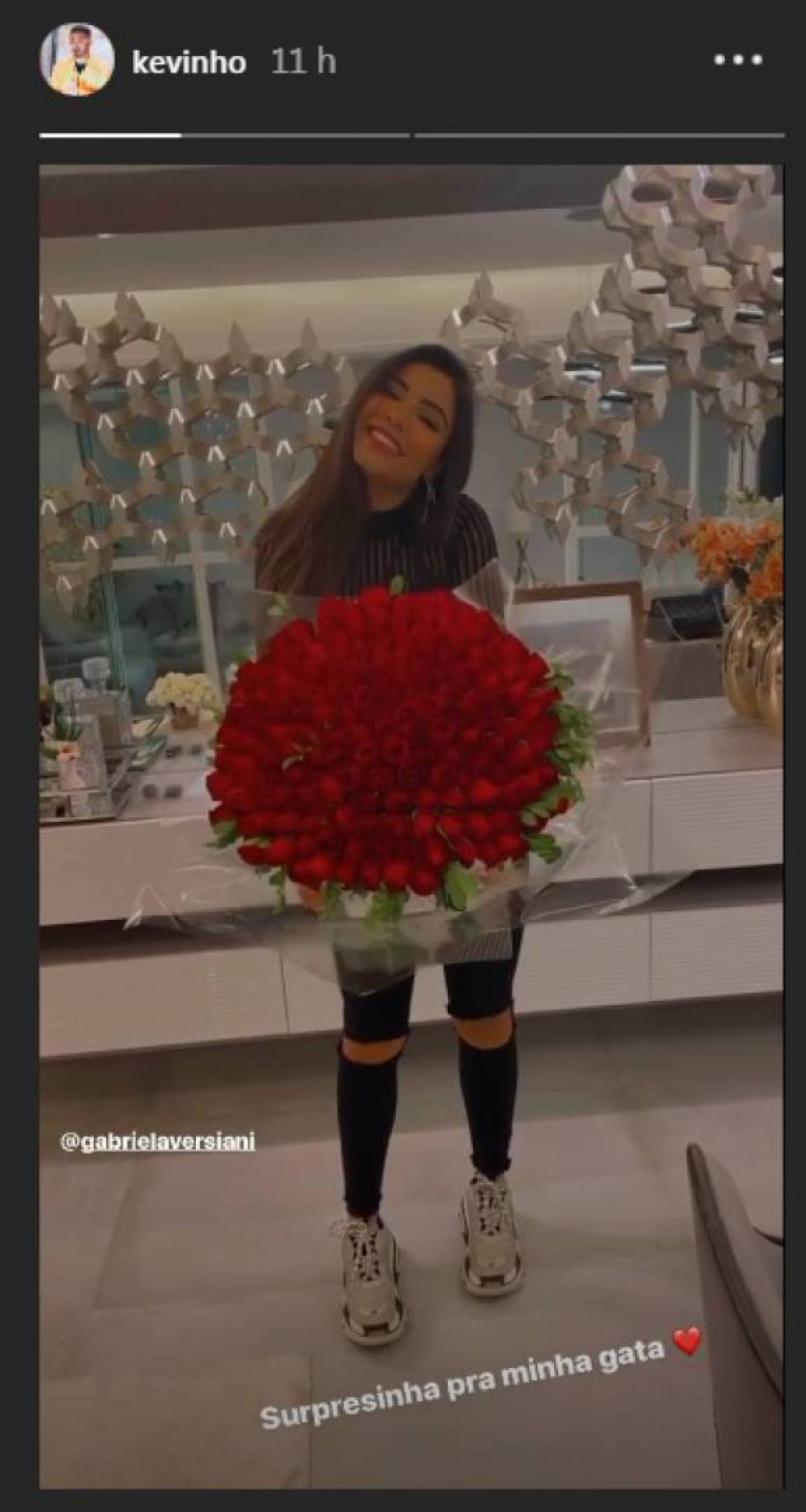Open the story's three-dot options menu
Viewport: 806px width, 1512px height.
738,60
